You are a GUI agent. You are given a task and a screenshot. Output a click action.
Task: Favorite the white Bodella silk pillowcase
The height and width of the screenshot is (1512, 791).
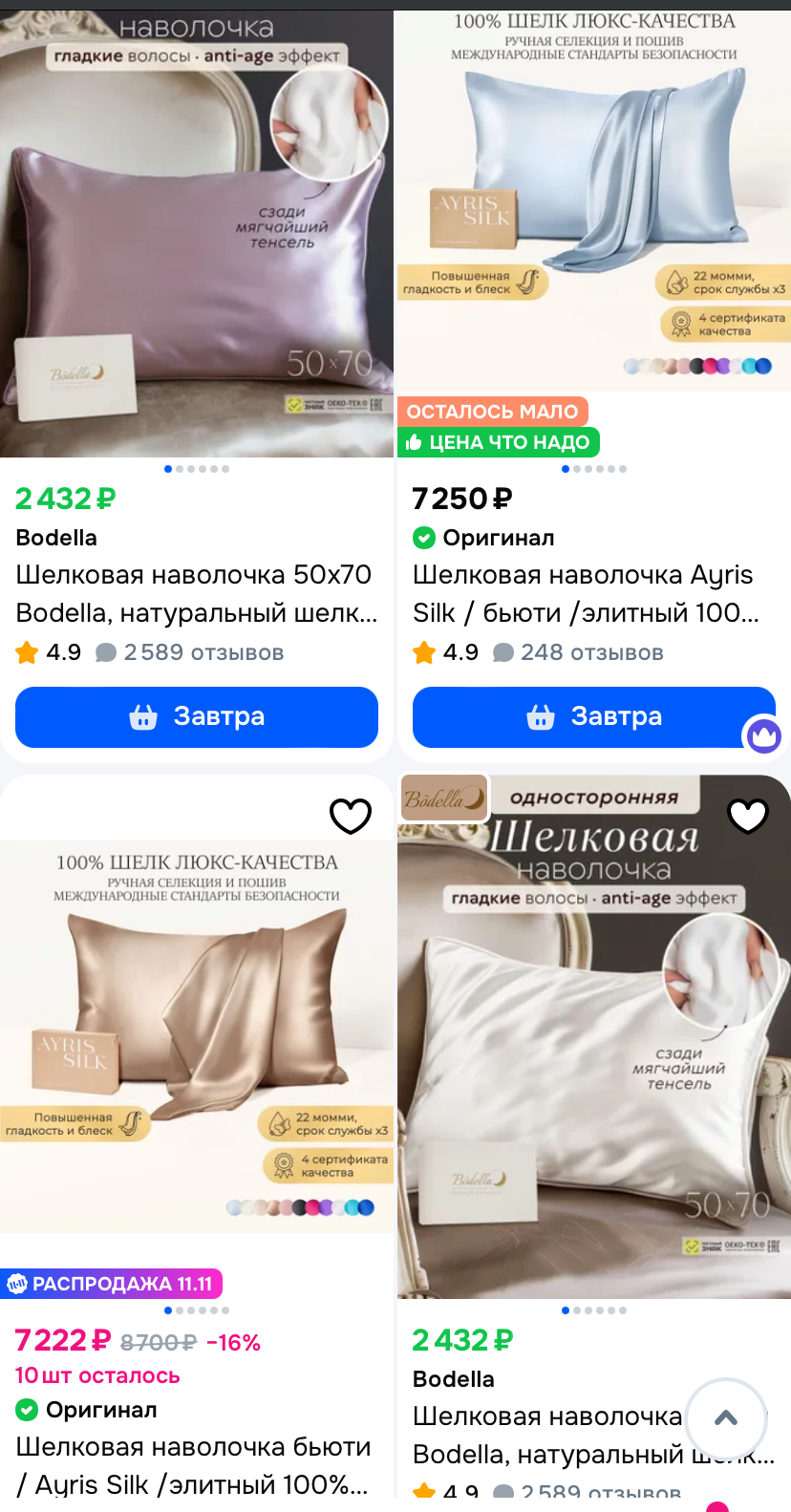pyautogui.click(x=748, y=816)
